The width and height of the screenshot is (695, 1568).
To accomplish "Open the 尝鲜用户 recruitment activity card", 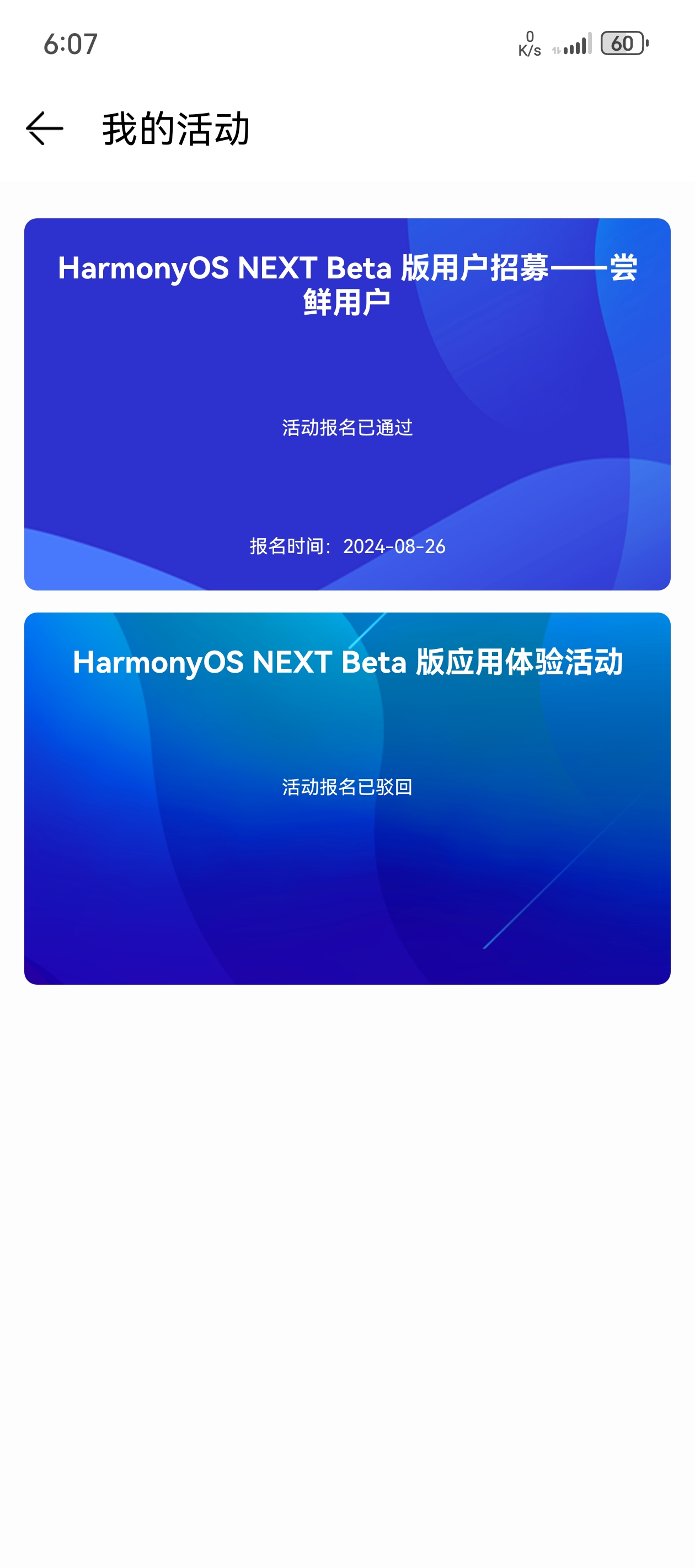I will pyautogui.click(x=347, y=404).
